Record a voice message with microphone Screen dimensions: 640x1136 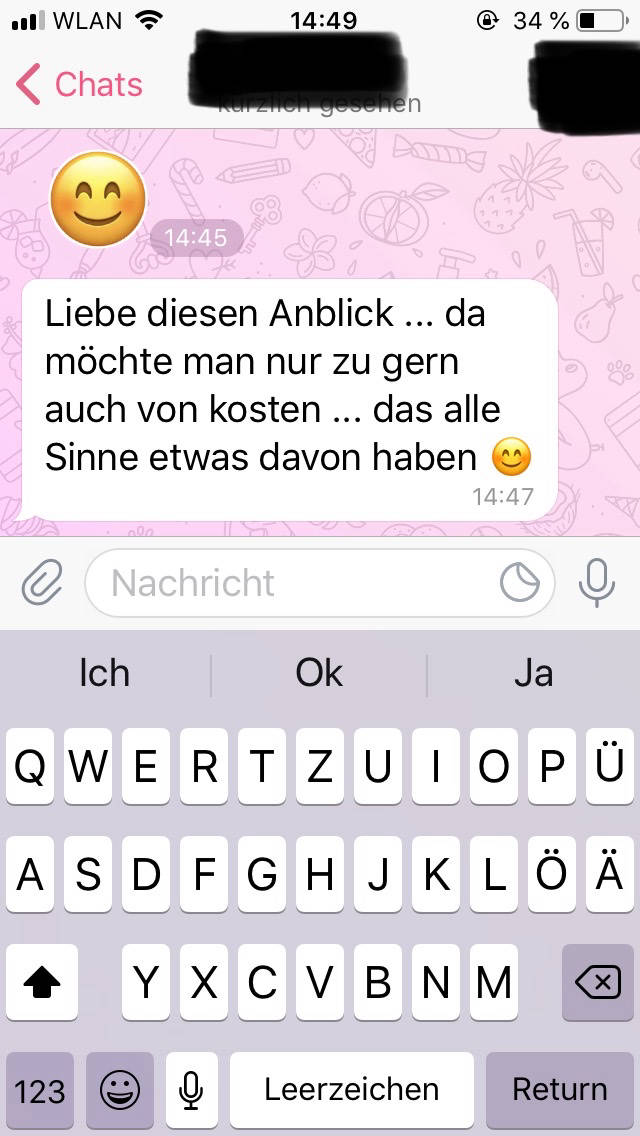click(x=597, y=582)
